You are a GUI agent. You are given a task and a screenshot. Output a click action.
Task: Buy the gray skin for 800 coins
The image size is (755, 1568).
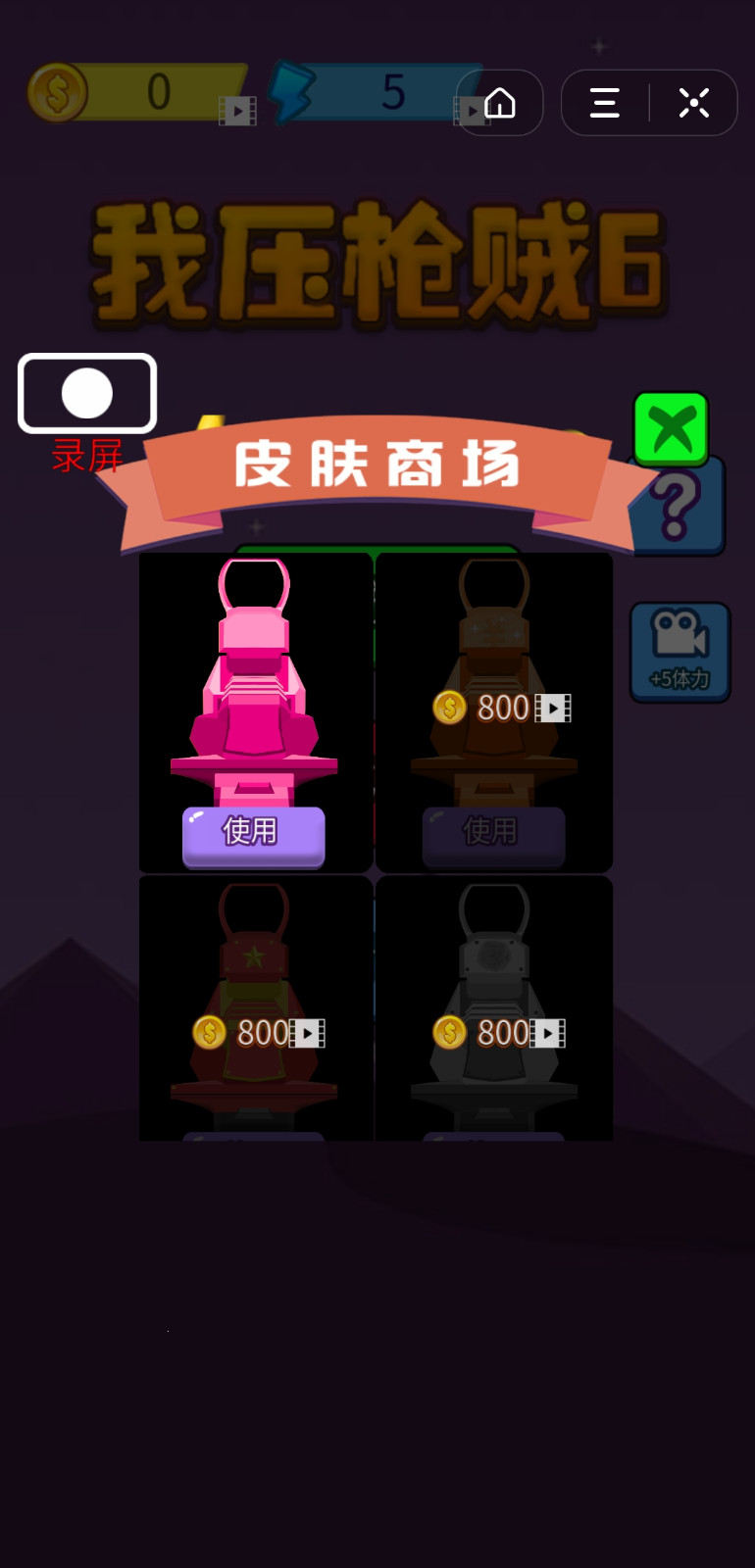pyautogui.click(x=499, y=1033)
